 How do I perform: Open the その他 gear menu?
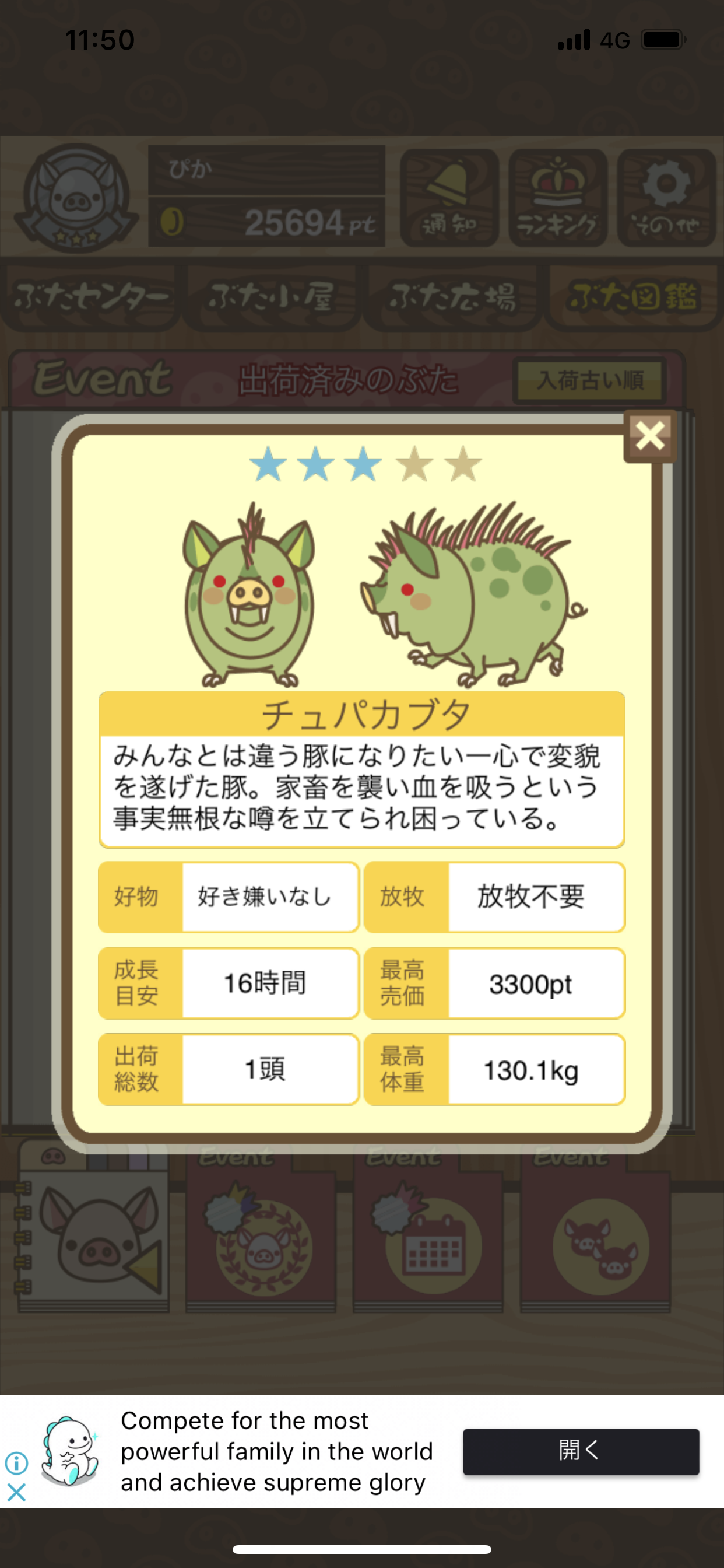[x=666, y=198]
